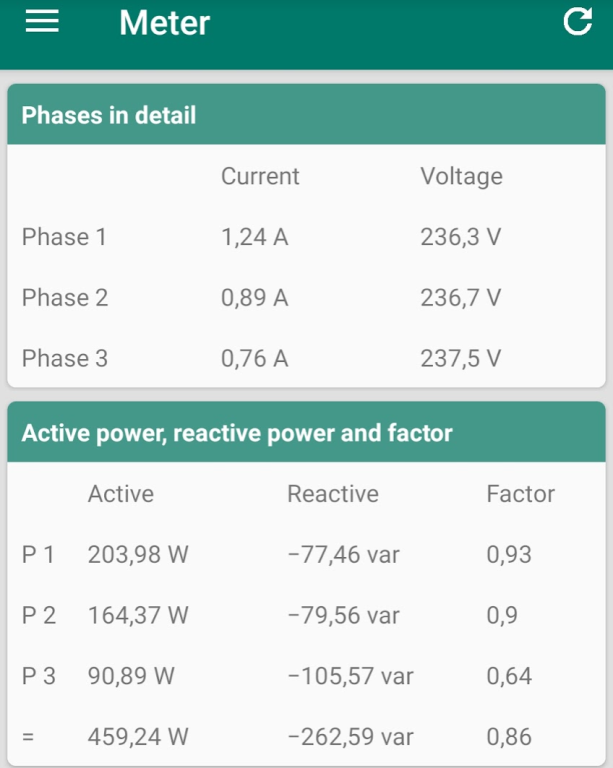This screenshot has width=613, height=768.
Task: Refresh the meter readings
Action: click(x=578, y=22)
